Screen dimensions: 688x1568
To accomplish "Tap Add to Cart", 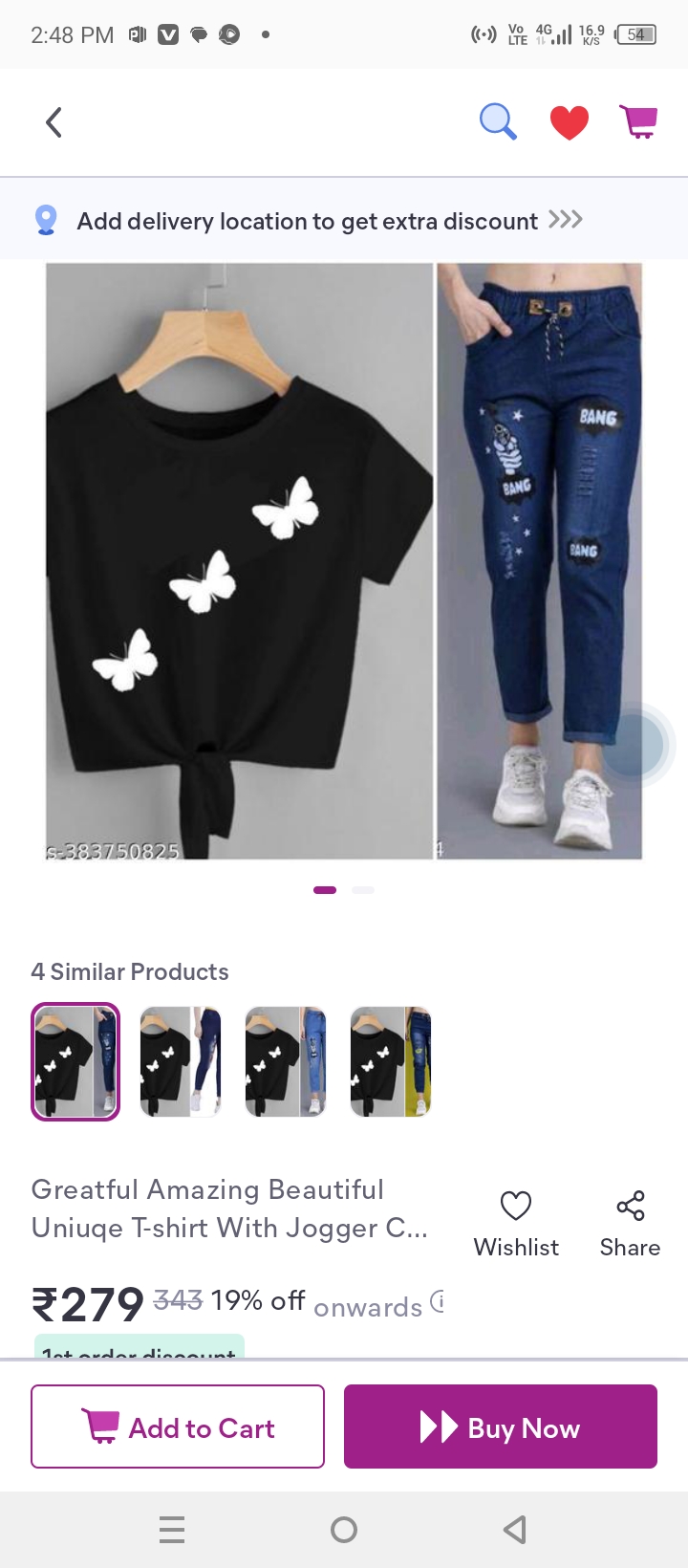I will coord(178,1426).
